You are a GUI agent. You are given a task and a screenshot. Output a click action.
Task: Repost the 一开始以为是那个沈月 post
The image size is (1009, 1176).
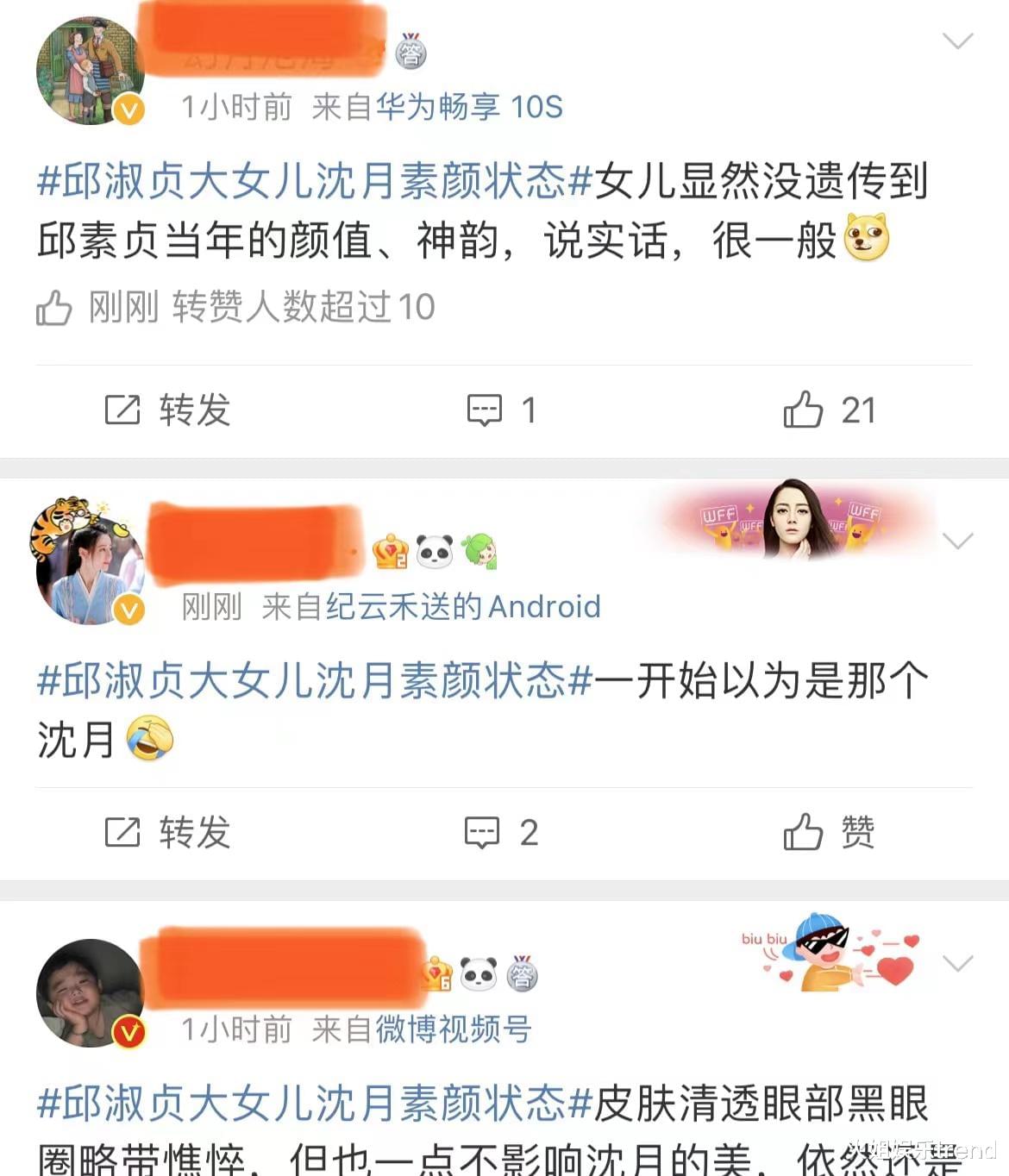[168, 833]
